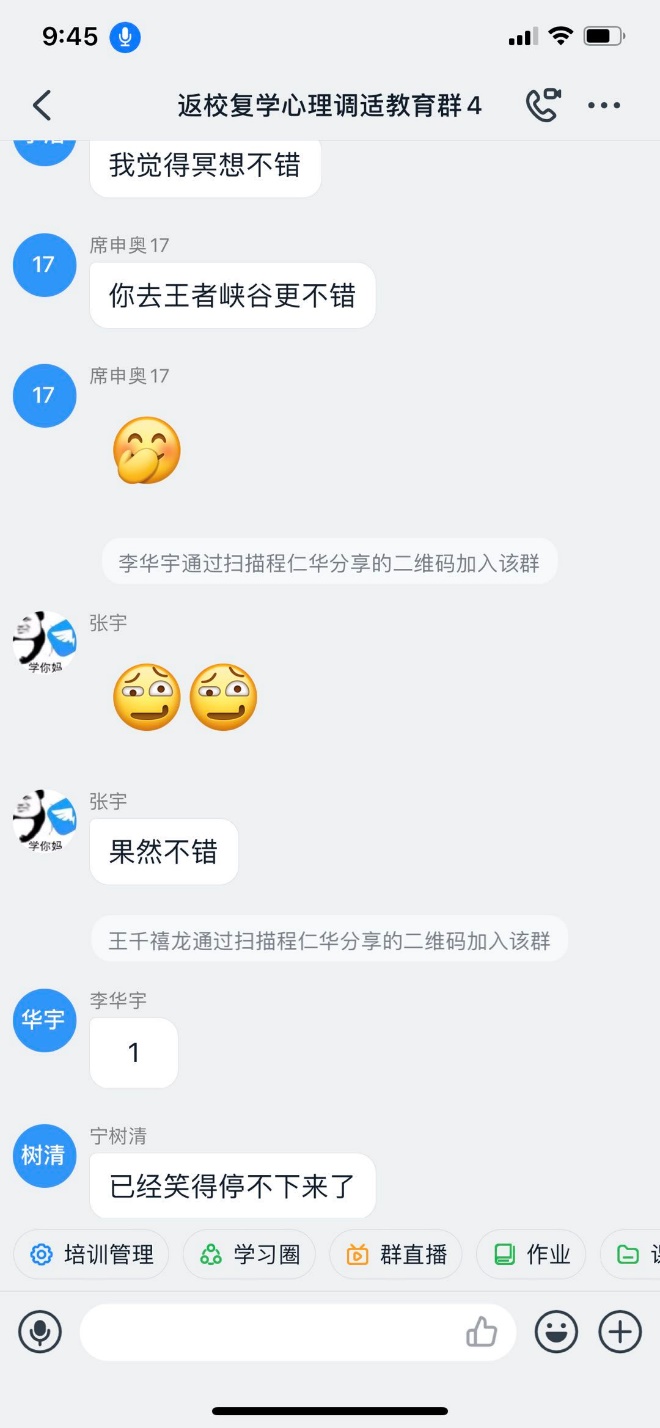The width and height of the screenshot is (660, 1428).
Task: Open the 群直播 shortcut chip
Action: [396, 1254]
